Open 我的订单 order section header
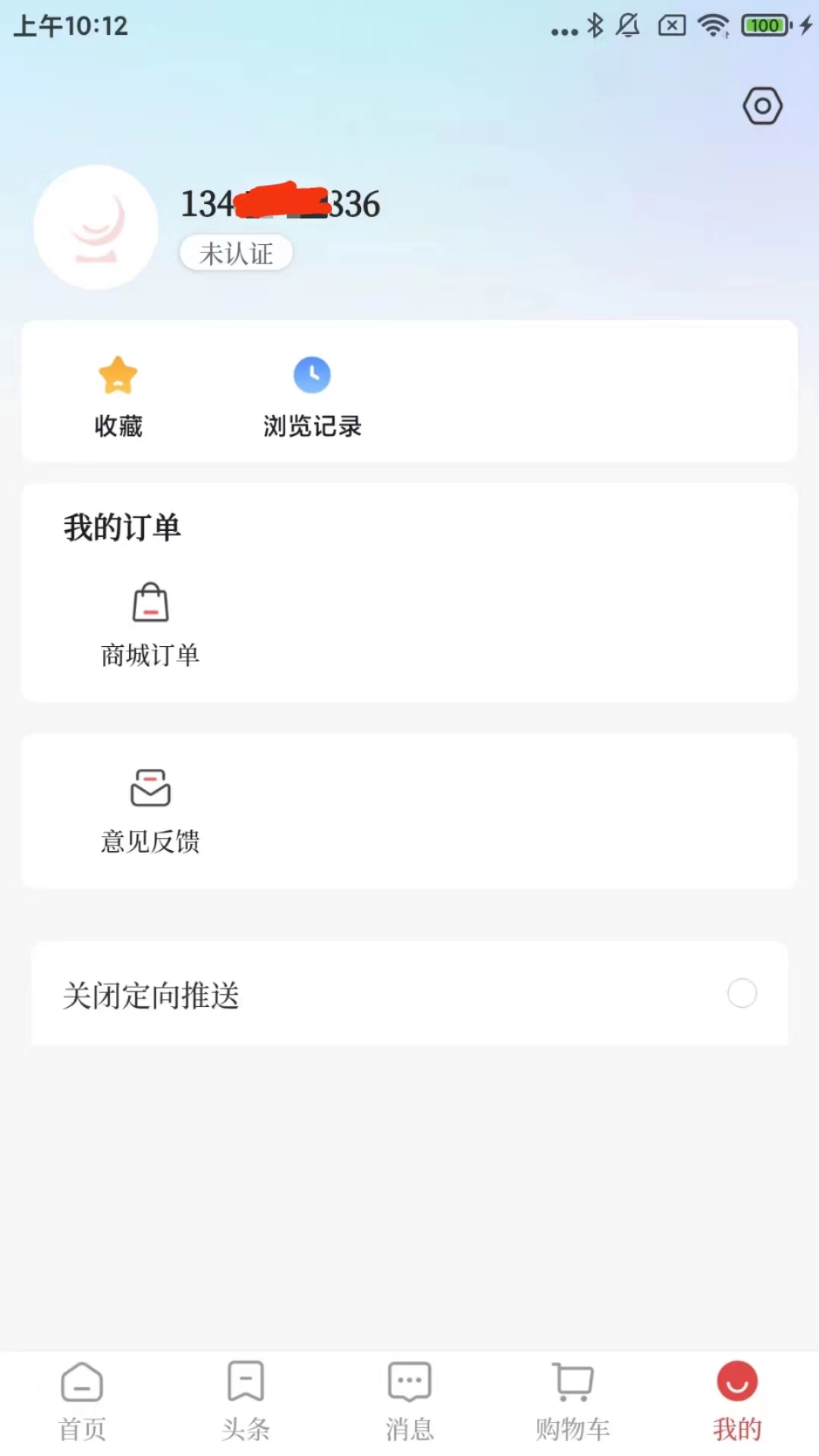This screenshot has height=1456, width=819. tap(122, 526)
